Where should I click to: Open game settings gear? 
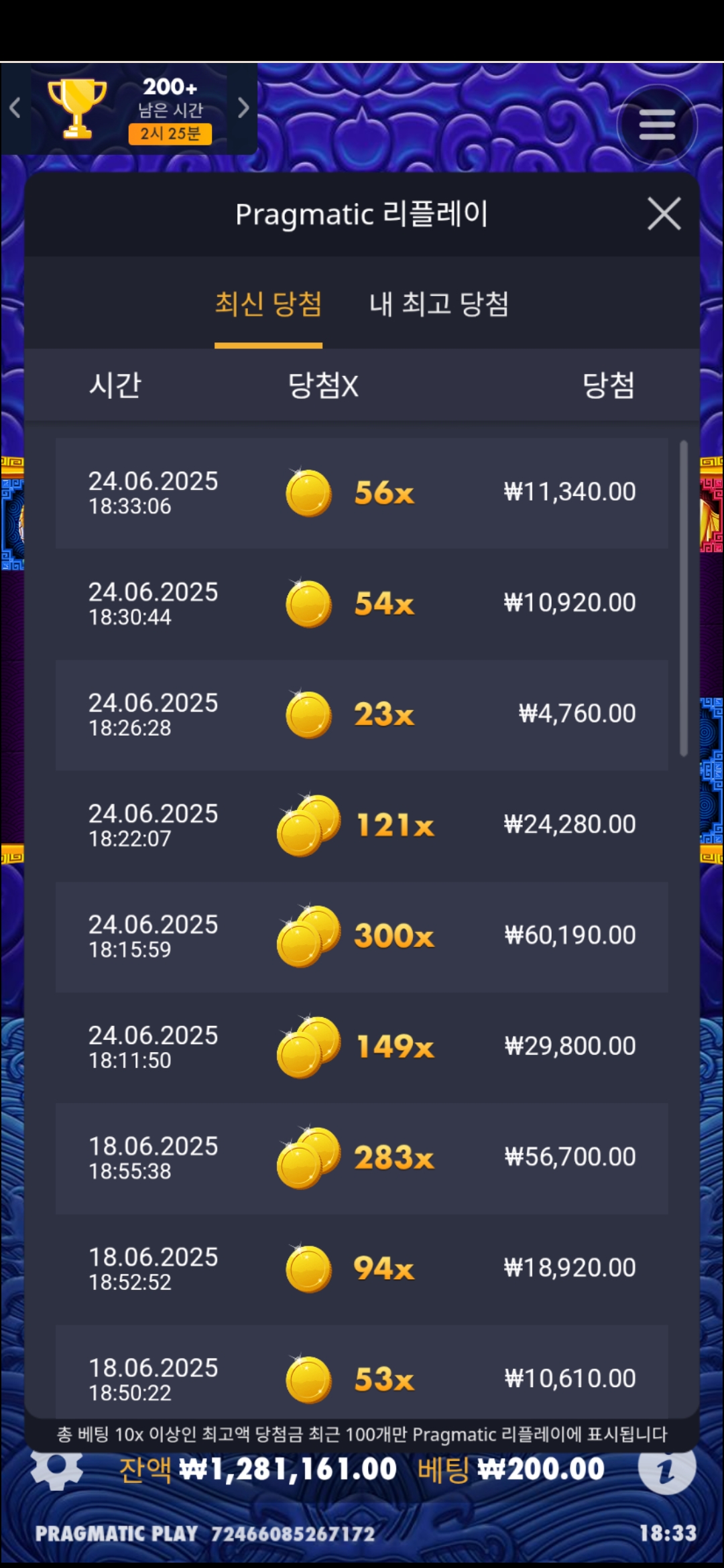(x=57, y=1469)
